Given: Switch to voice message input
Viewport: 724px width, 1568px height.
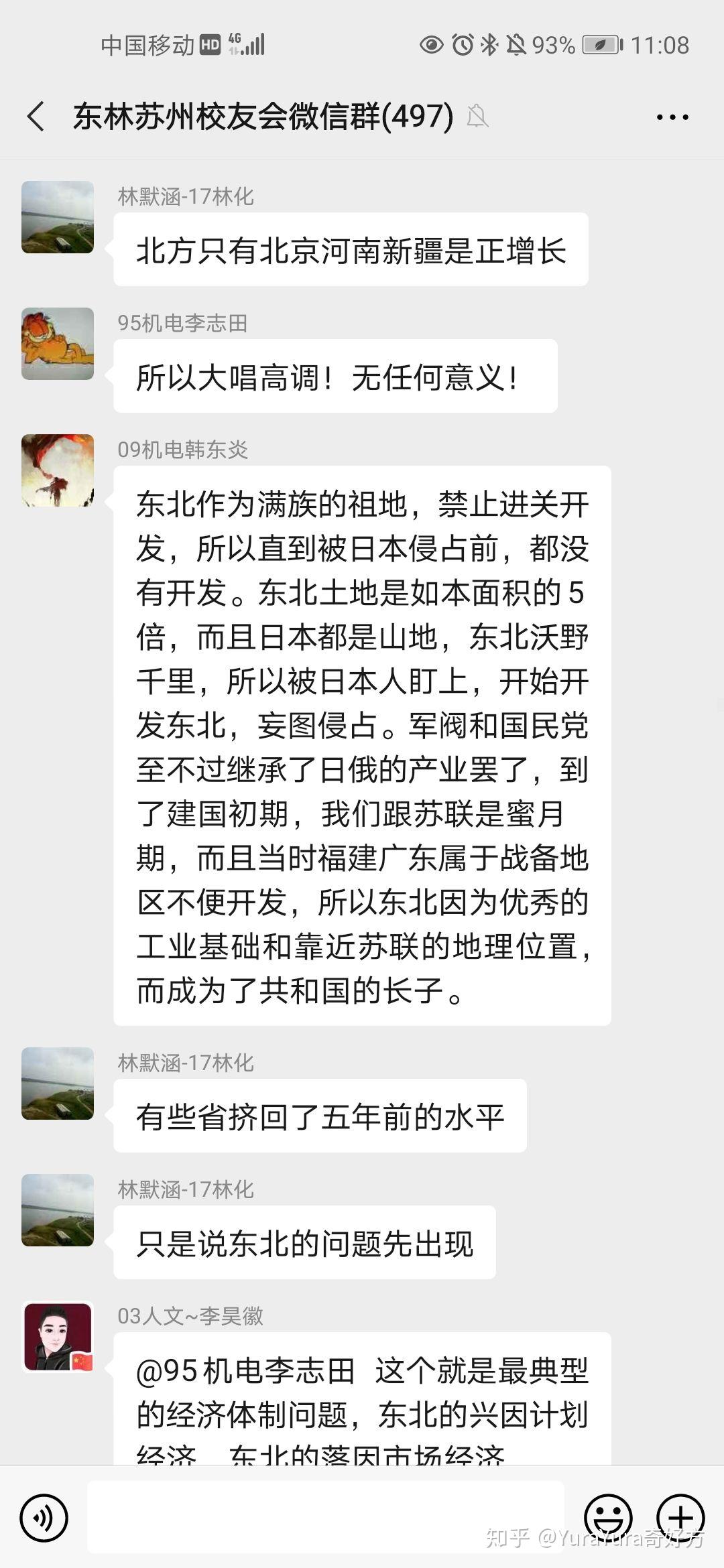Looking at the screenshot, I should (44, 1517).
